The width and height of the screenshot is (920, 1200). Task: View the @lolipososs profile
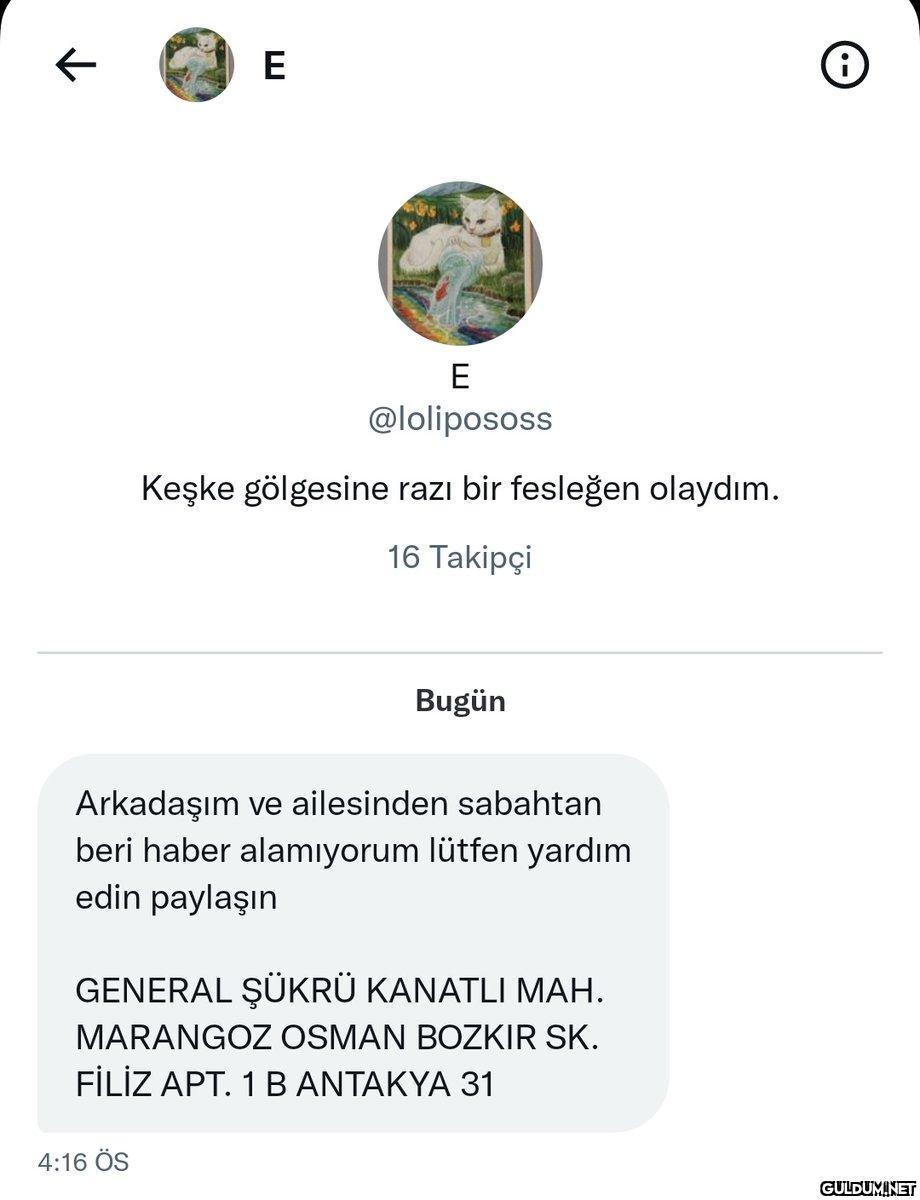click(x=460, y=418)
